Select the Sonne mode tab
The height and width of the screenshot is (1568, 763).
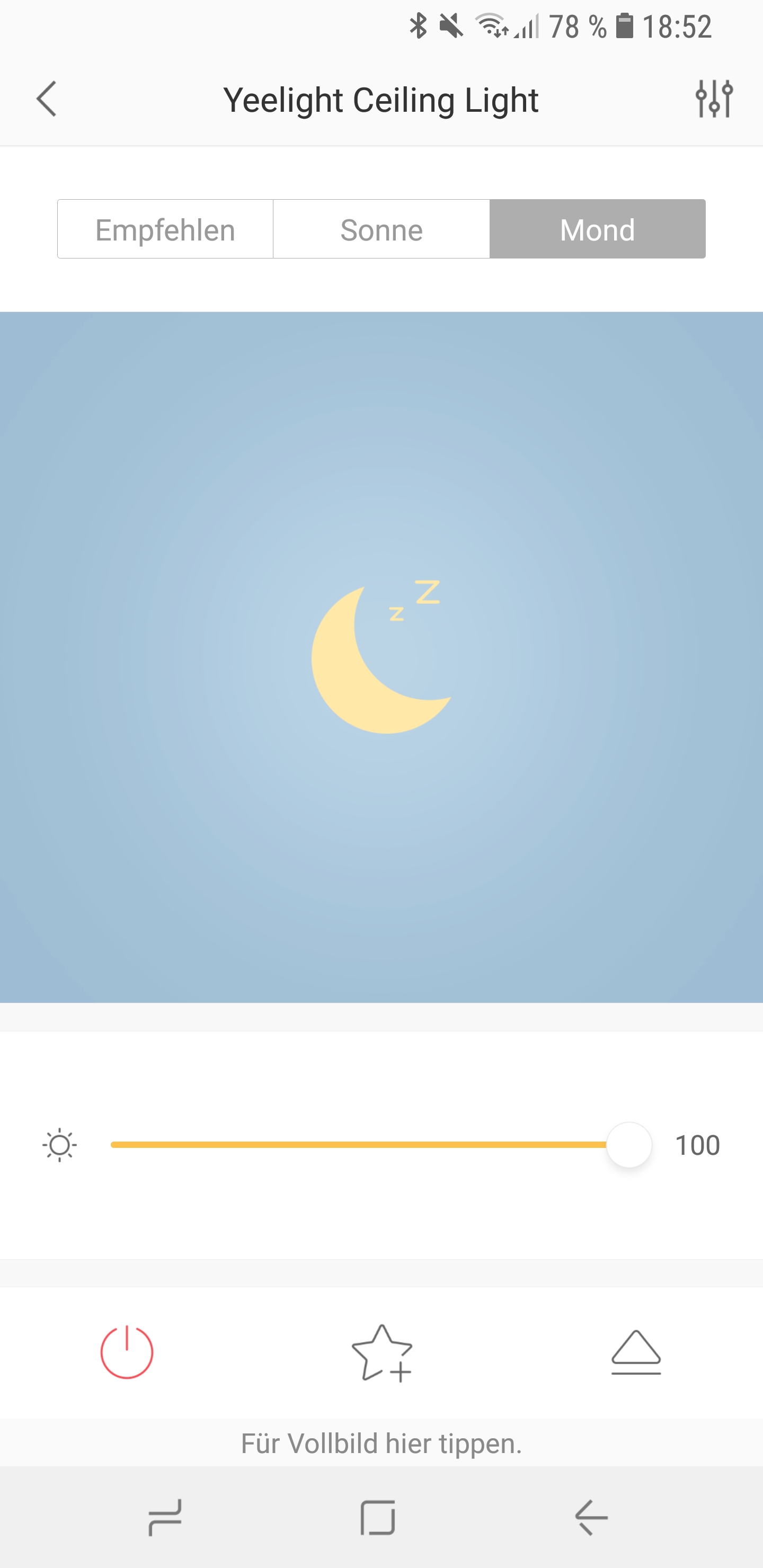(381, 229)
